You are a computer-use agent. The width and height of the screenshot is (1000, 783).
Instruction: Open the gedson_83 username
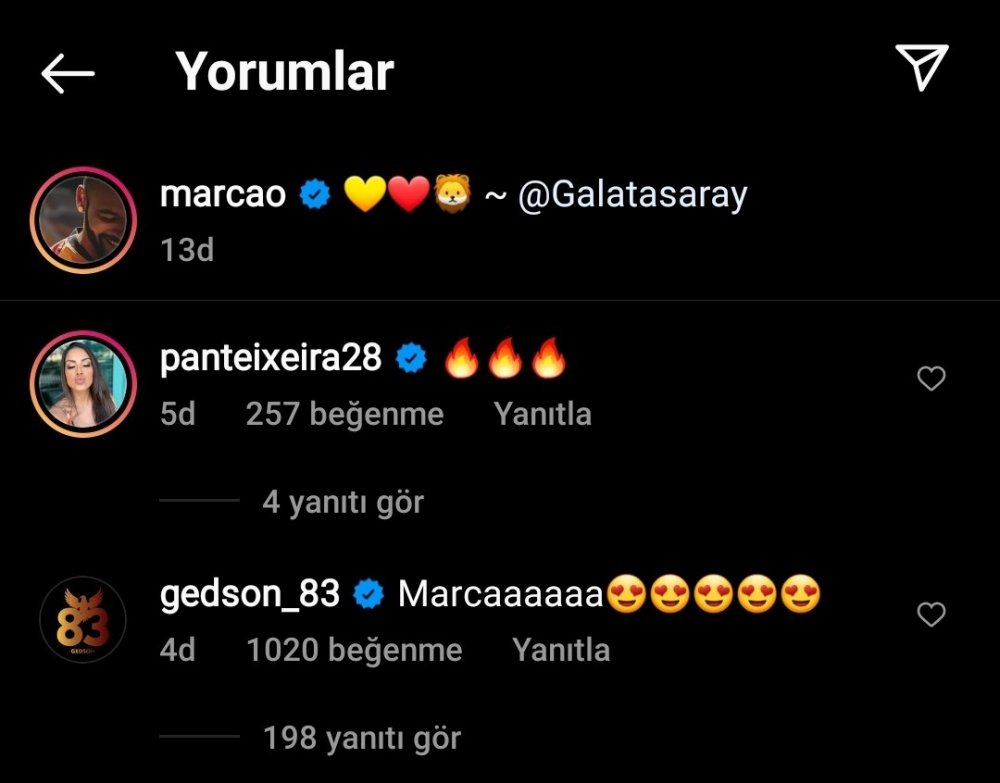tap(249, 594)
